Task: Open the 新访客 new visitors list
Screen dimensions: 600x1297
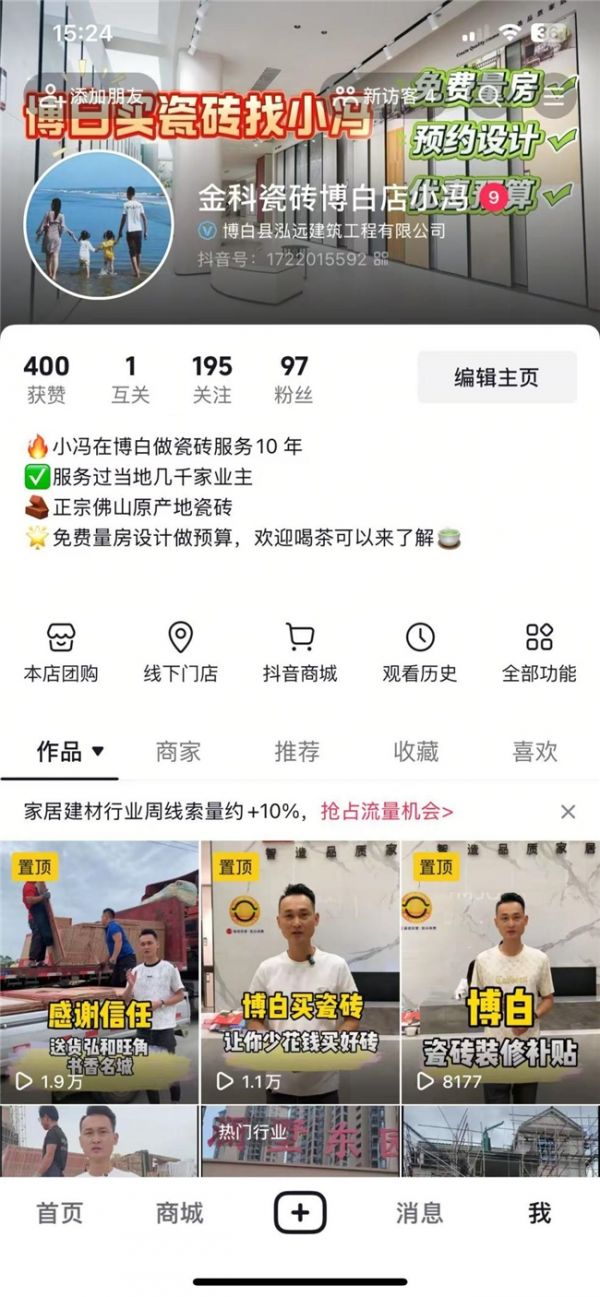Action: [x=385, y=96]
